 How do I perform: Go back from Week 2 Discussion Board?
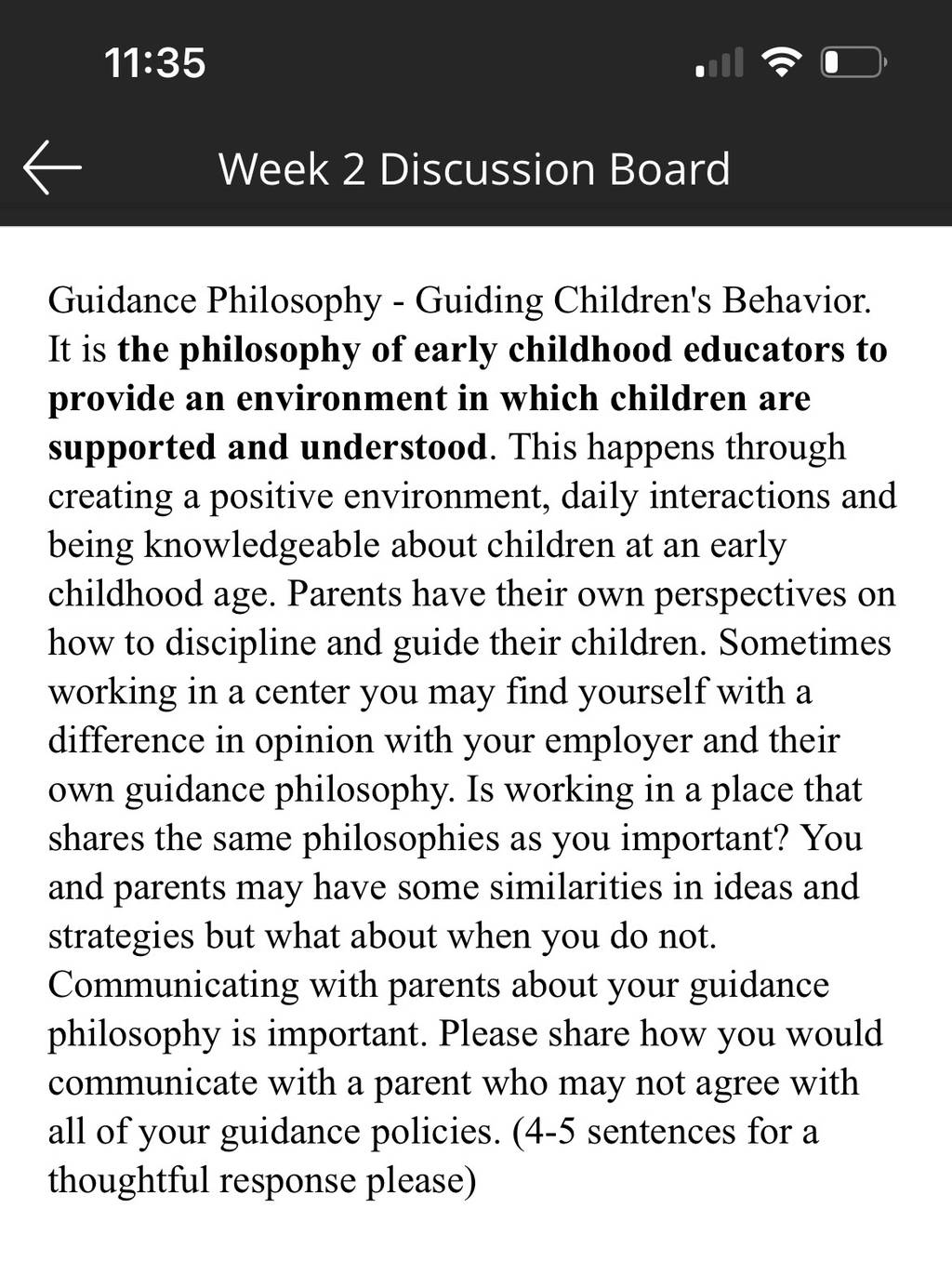(x=52, y=168)
